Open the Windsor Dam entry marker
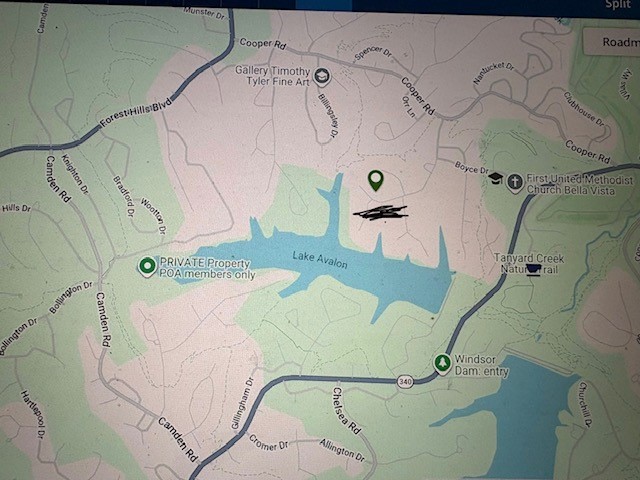This screenshot has width=640, height=480. (441, 362)
